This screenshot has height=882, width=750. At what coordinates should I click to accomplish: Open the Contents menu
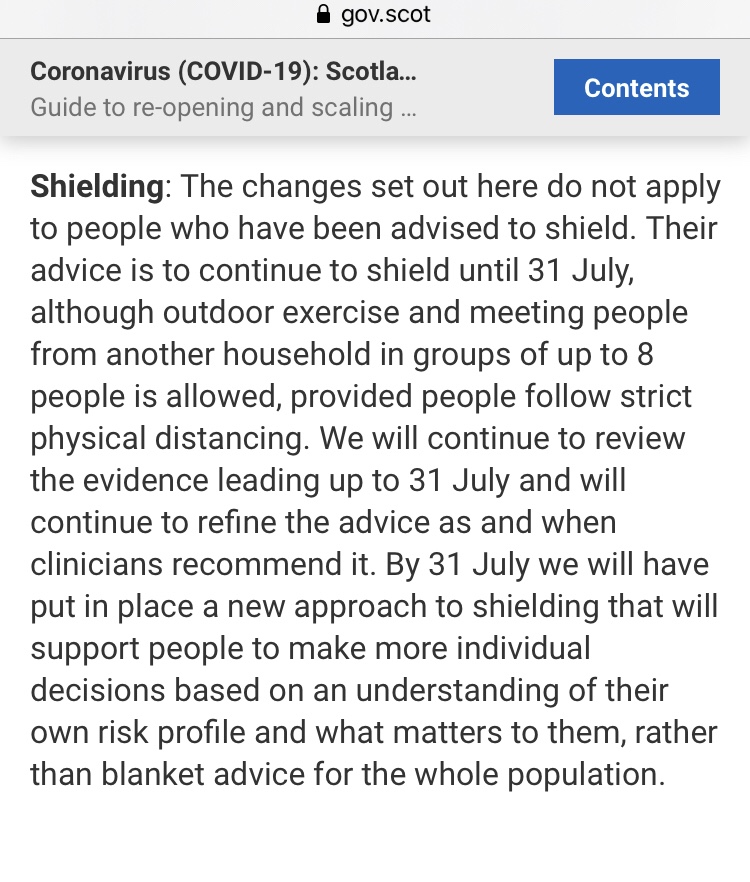(x=636, y=88)
